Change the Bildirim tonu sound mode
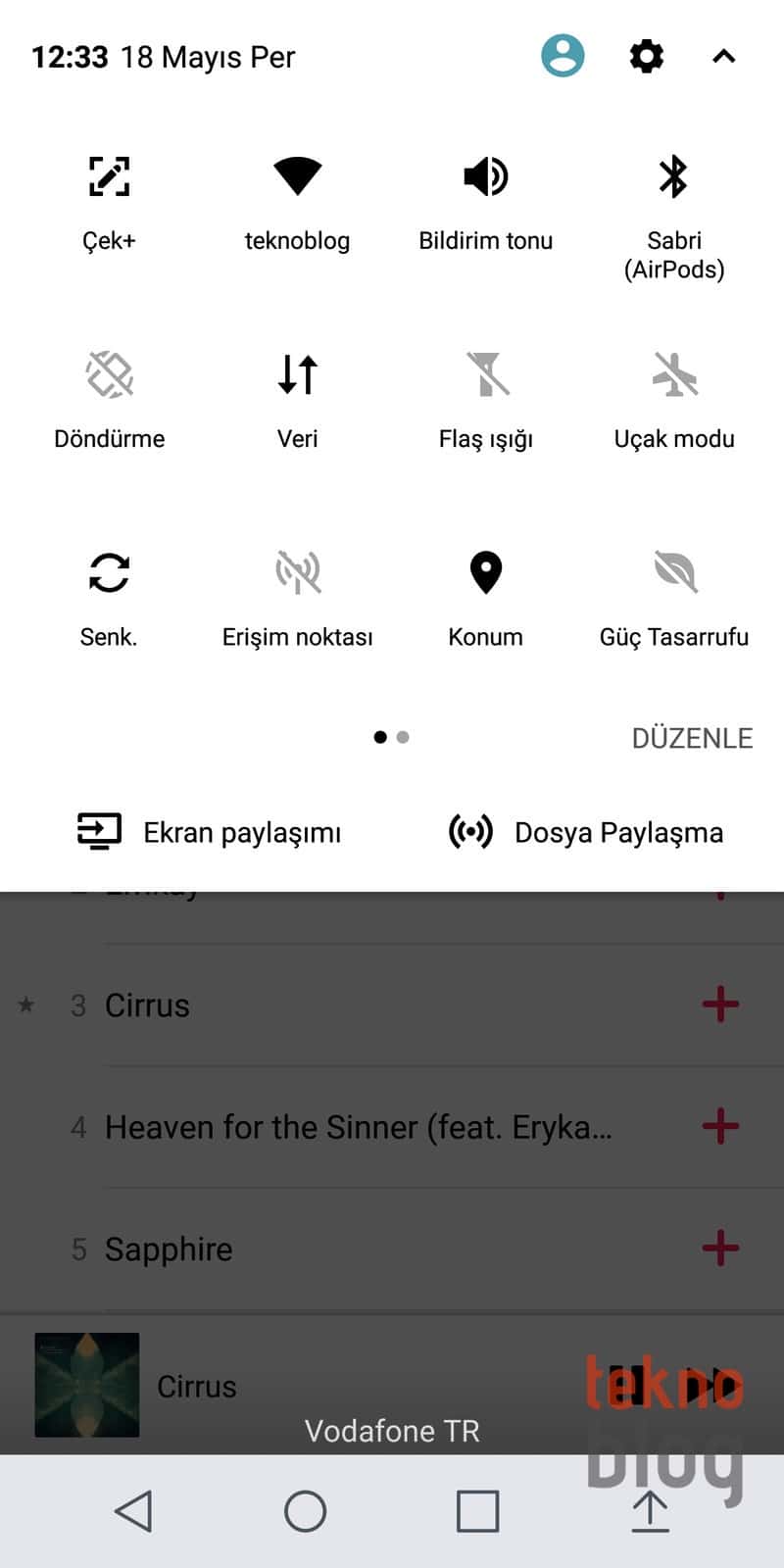This screenshot has height=1568, width=784. coord(485,177)
